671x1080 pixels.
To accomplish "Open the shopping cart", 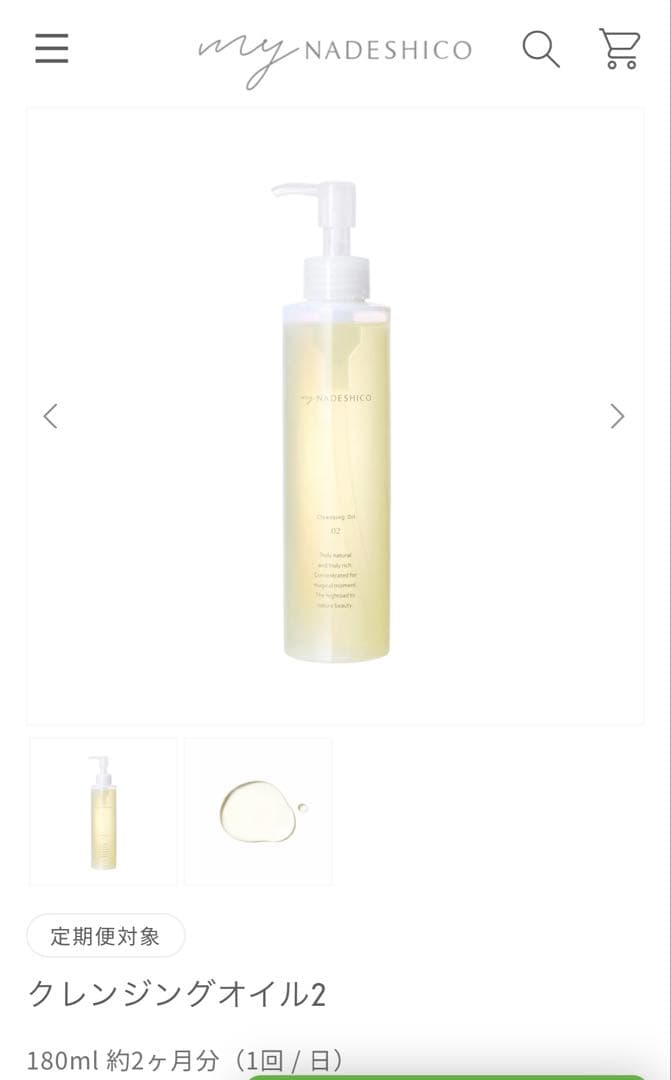I will pos(619,49).
